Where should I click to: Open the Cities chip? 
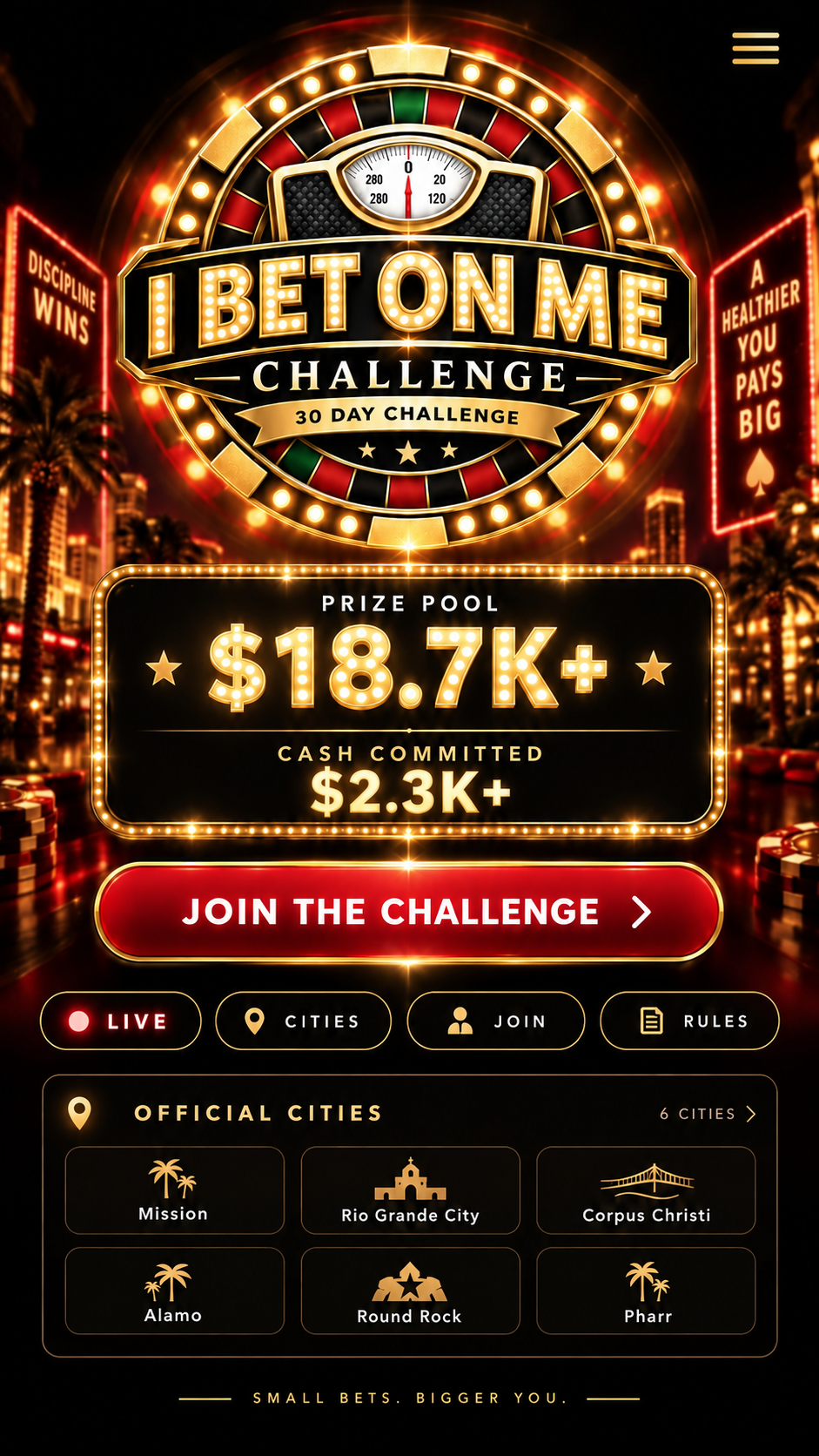point(303,1021)
